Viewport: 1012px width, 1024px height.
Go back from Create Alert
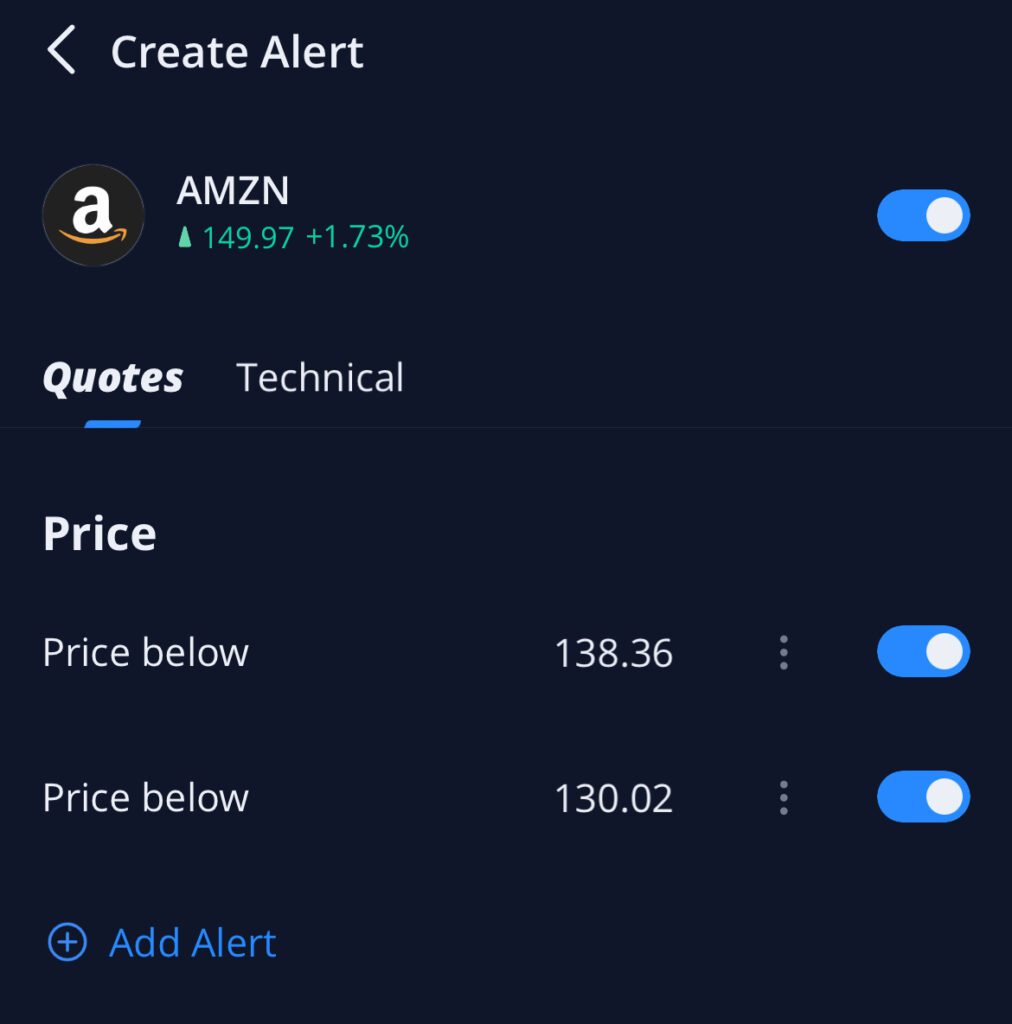(61, 51)
